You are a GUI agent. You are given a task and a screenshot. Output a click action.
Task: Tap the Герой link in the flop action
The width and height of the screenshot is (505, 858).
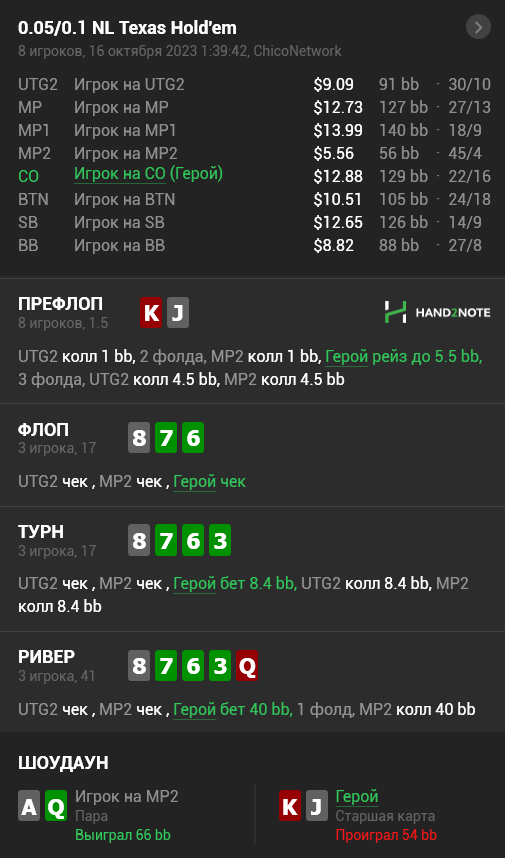tap(194, 482)
